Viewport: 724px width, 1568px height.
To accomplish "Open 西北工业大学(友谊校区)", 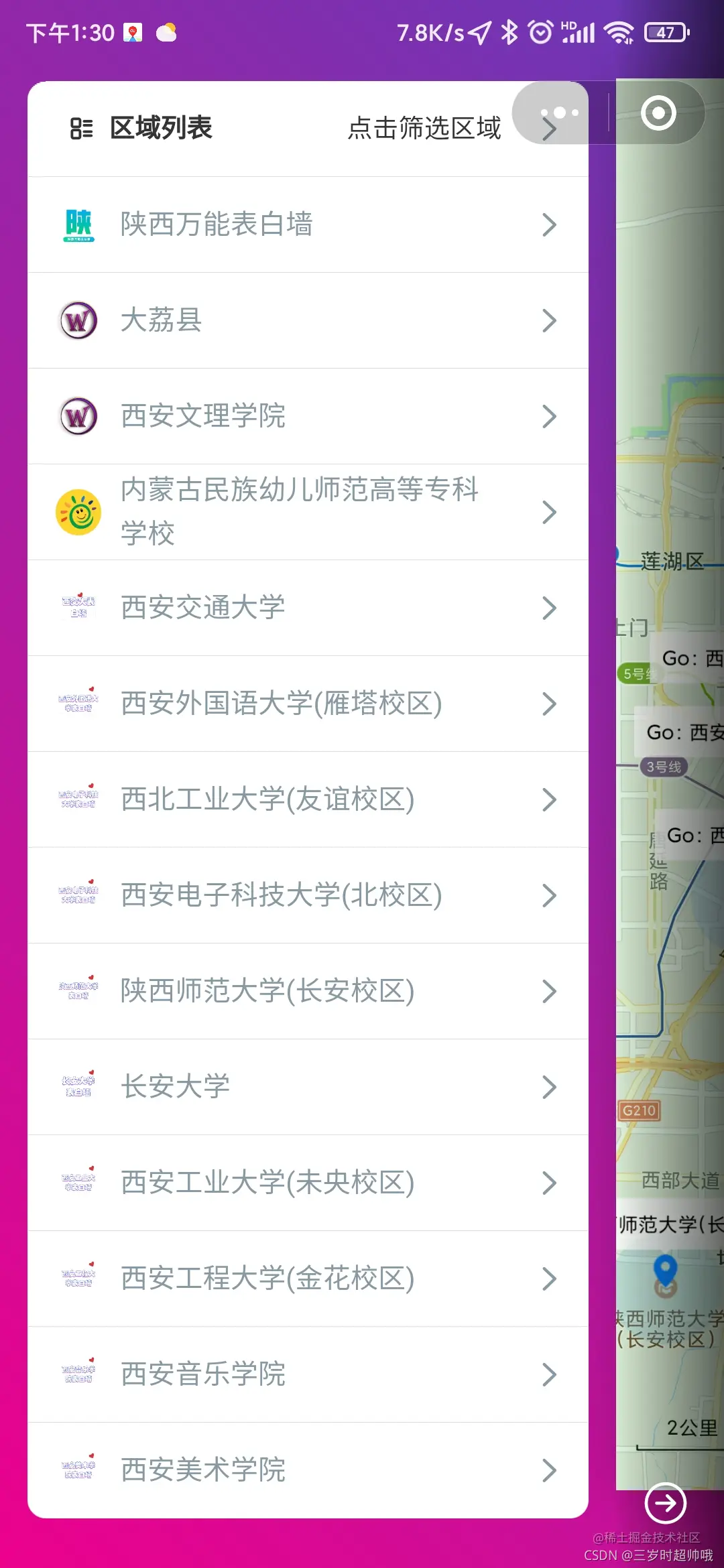I will pos(308,799).
